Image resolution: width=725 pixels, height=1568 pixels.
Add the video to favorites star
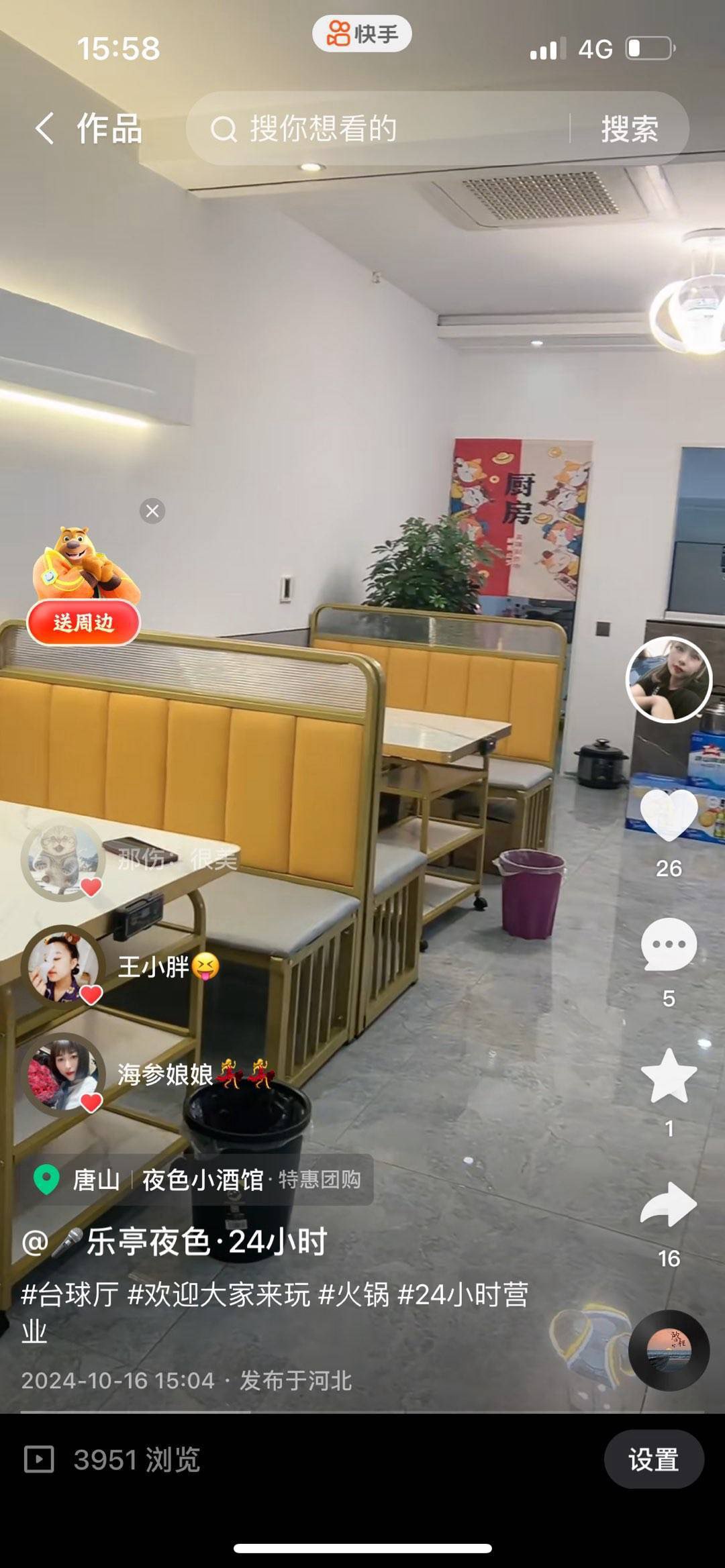click(669, 1076)
